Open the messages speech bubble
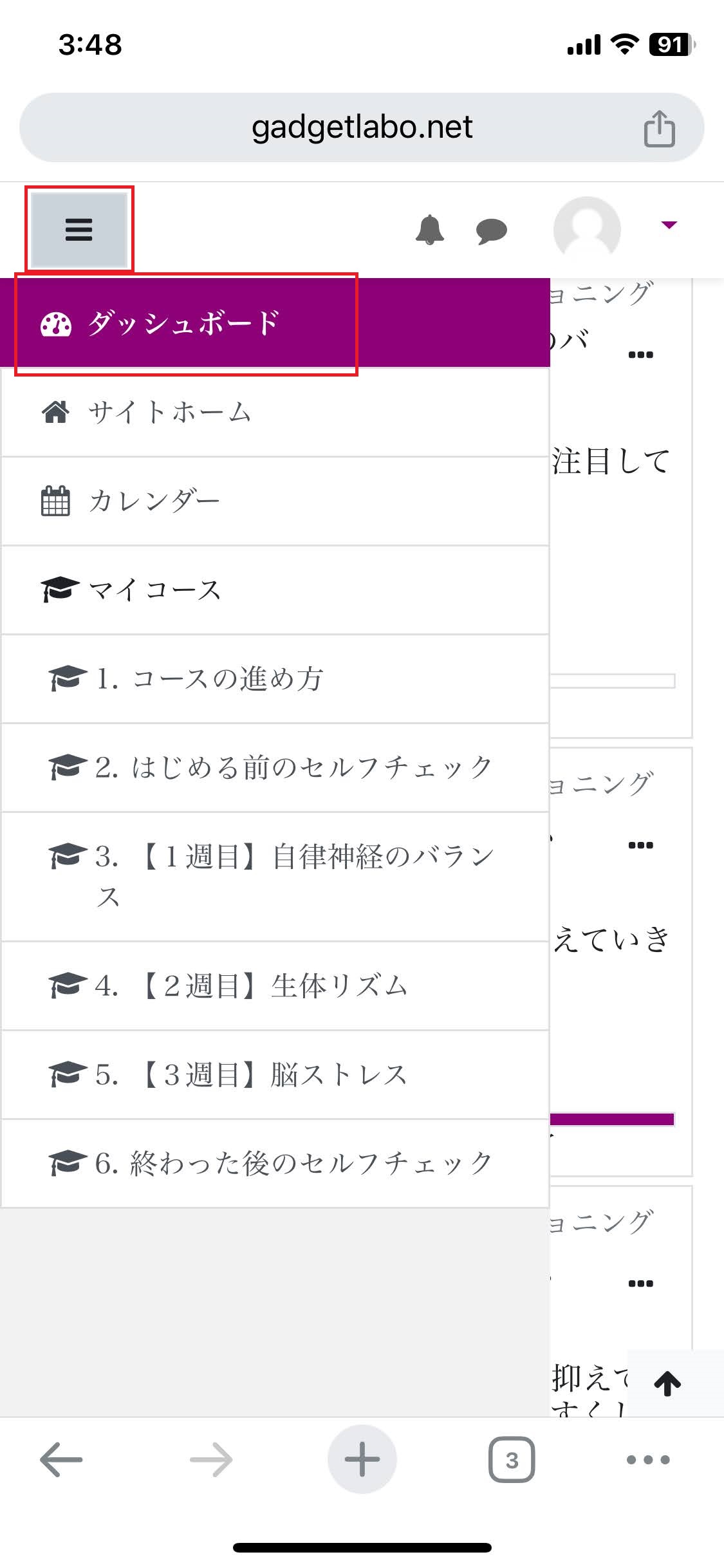 [x=492, y=231]
